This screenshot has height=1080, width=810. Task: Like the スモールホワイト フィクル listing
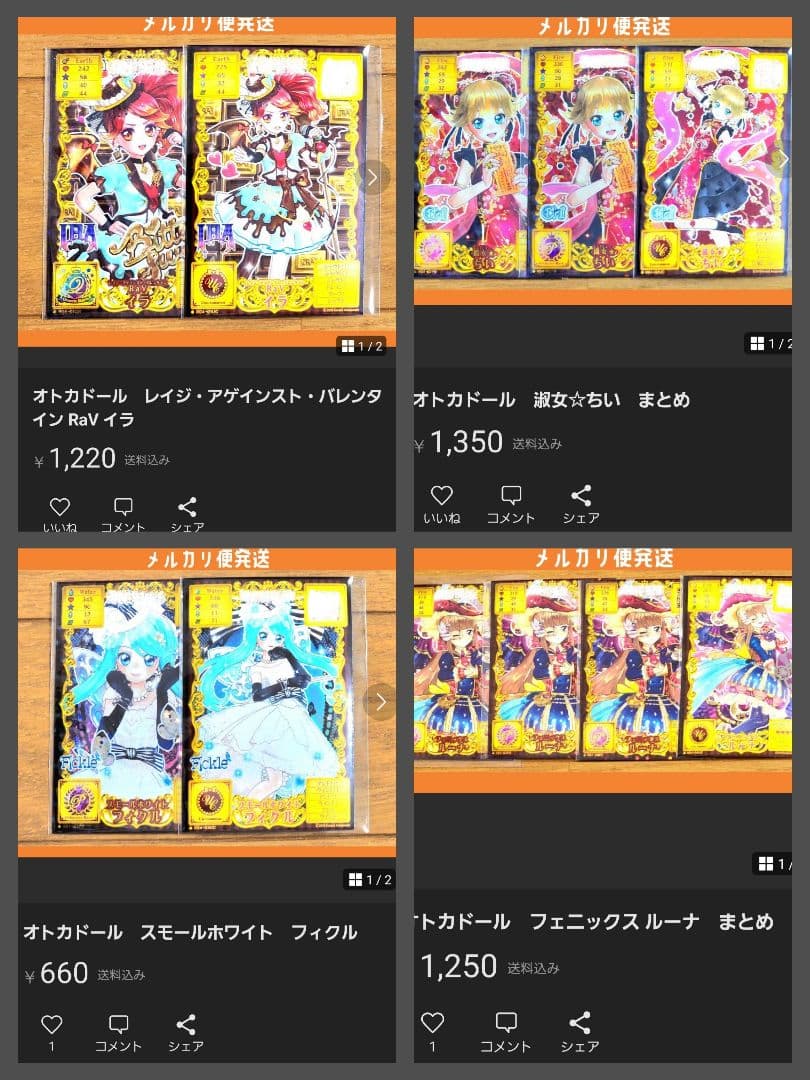[x=51, y=1022]
